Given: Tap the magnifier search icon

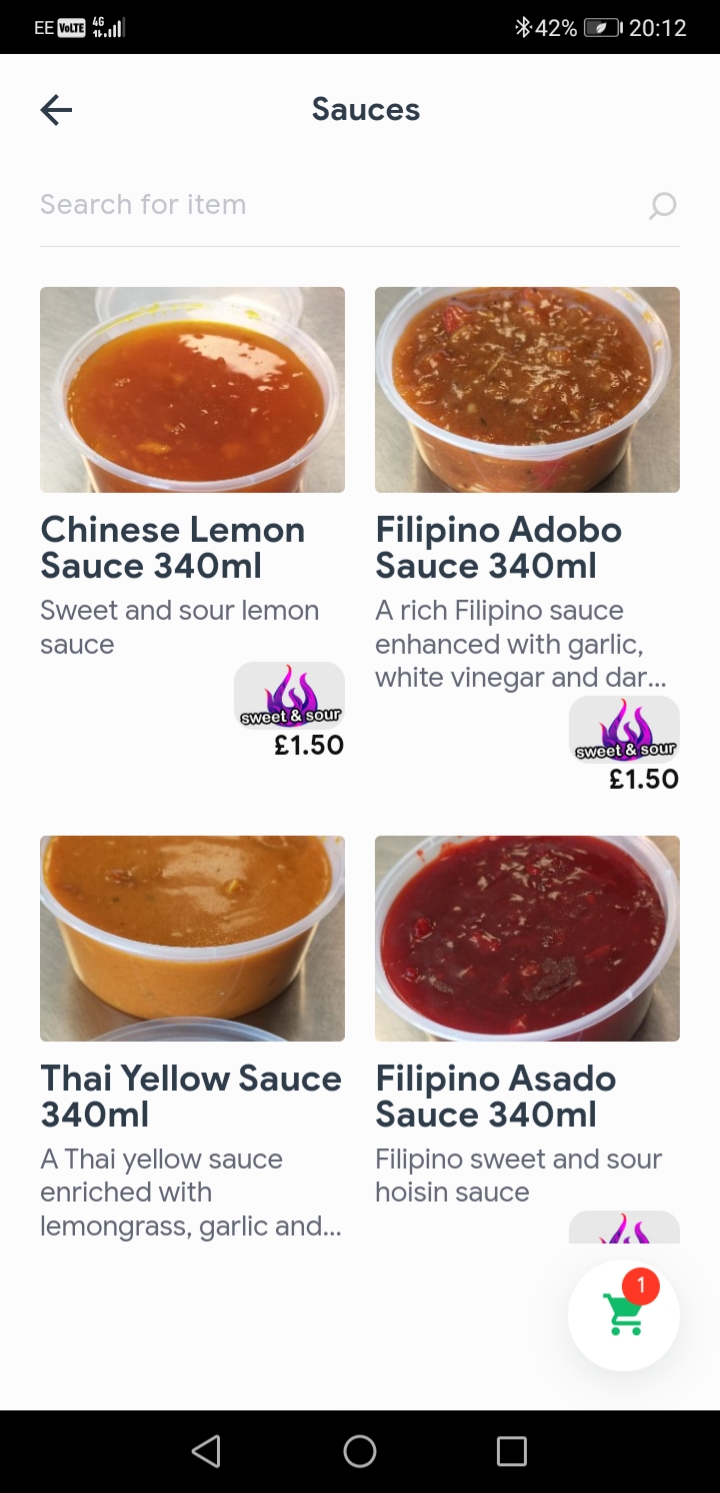Looking at the screenshot, I should (x=662, y=206).
